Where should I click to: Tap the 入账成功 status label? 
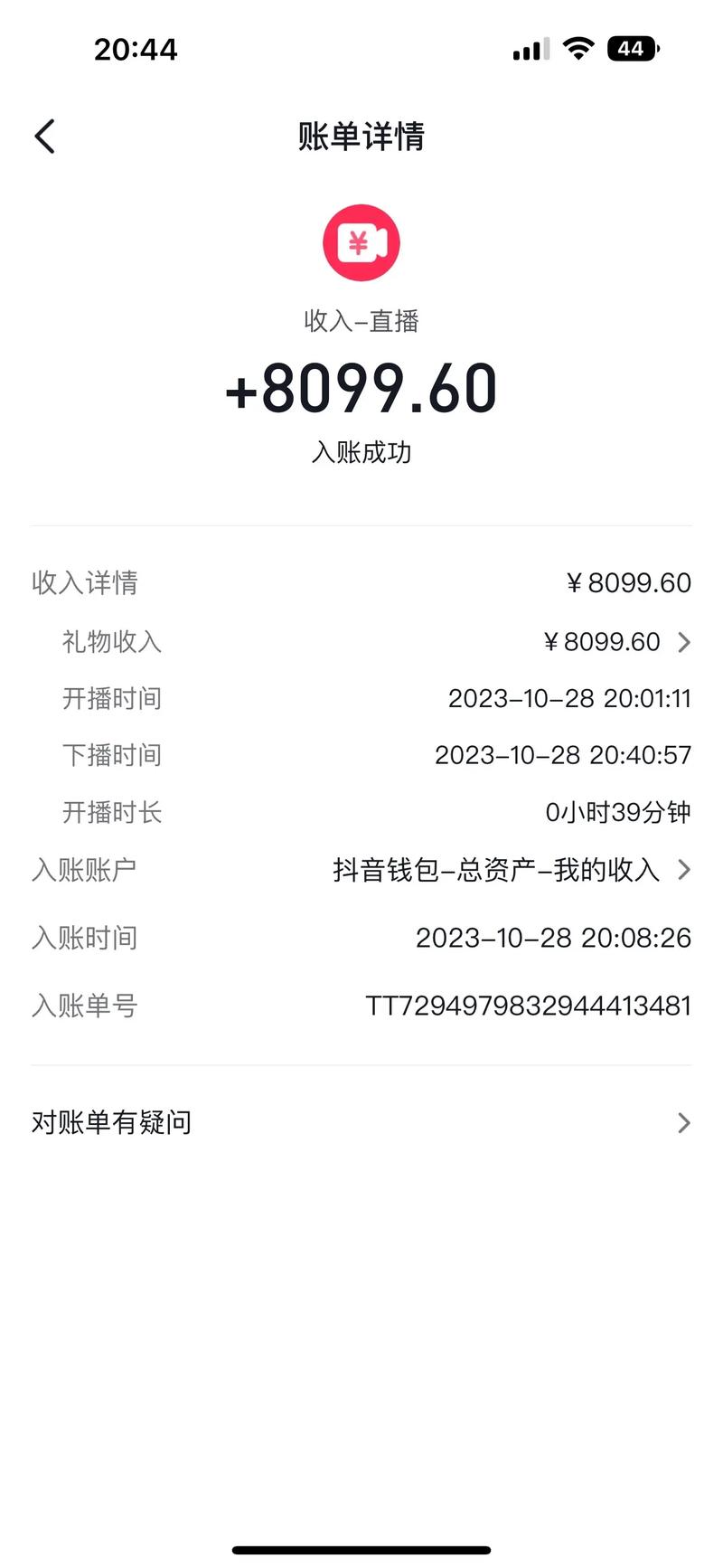click(x=361, y=452)
